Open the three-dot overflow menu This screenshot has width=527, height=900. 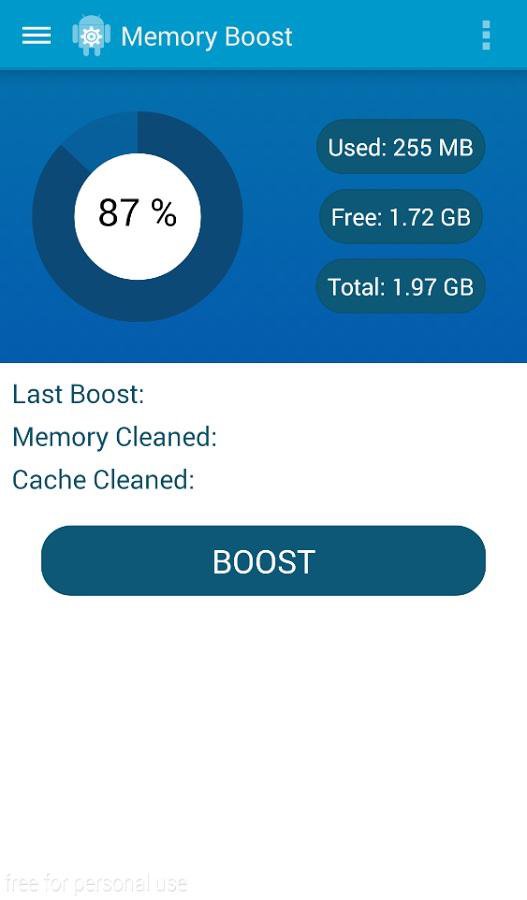[x=486, y=36]
